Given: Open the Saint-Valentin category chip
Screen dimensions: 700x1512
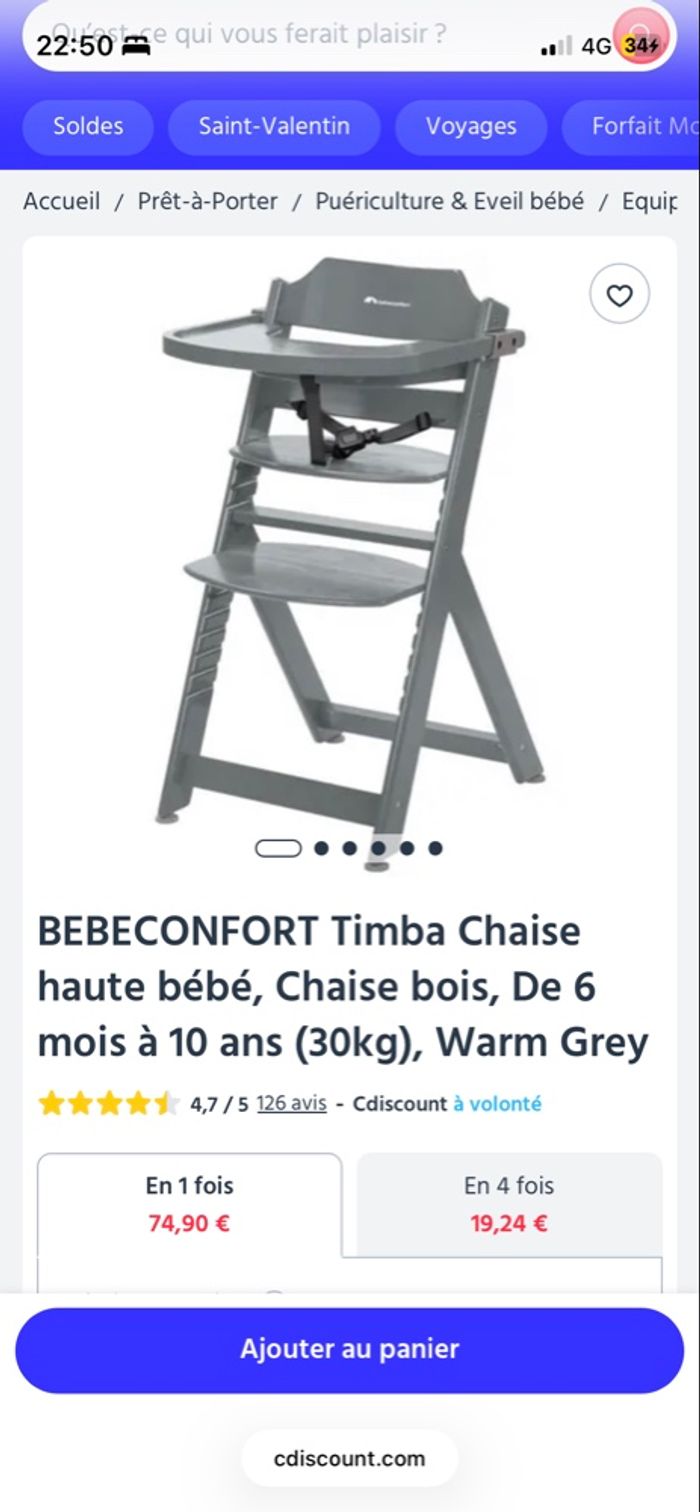Looking at the screenshot, I should click(x=274, y=127).
